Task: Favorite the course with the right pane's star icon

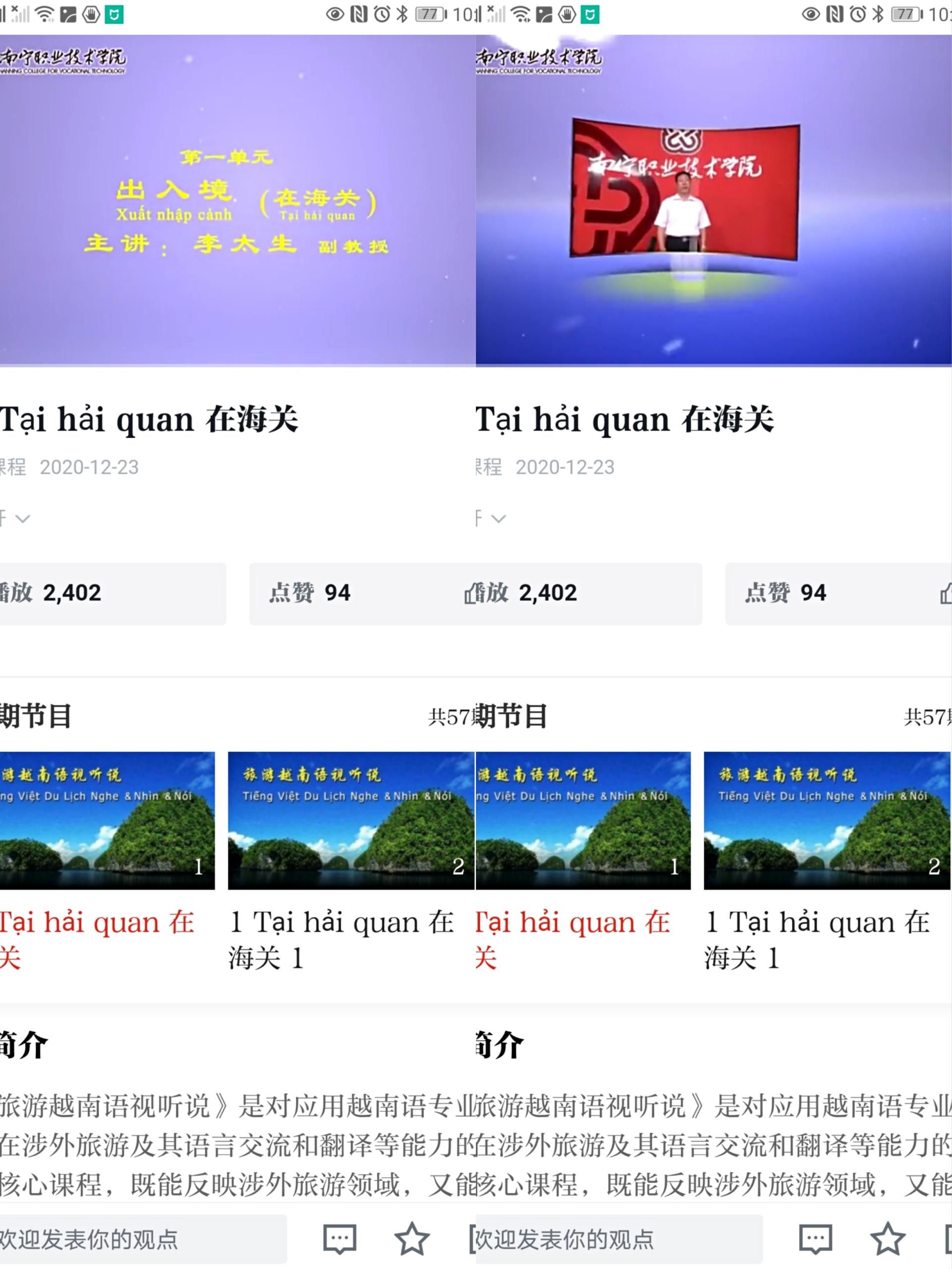Action: [888, 1239]
